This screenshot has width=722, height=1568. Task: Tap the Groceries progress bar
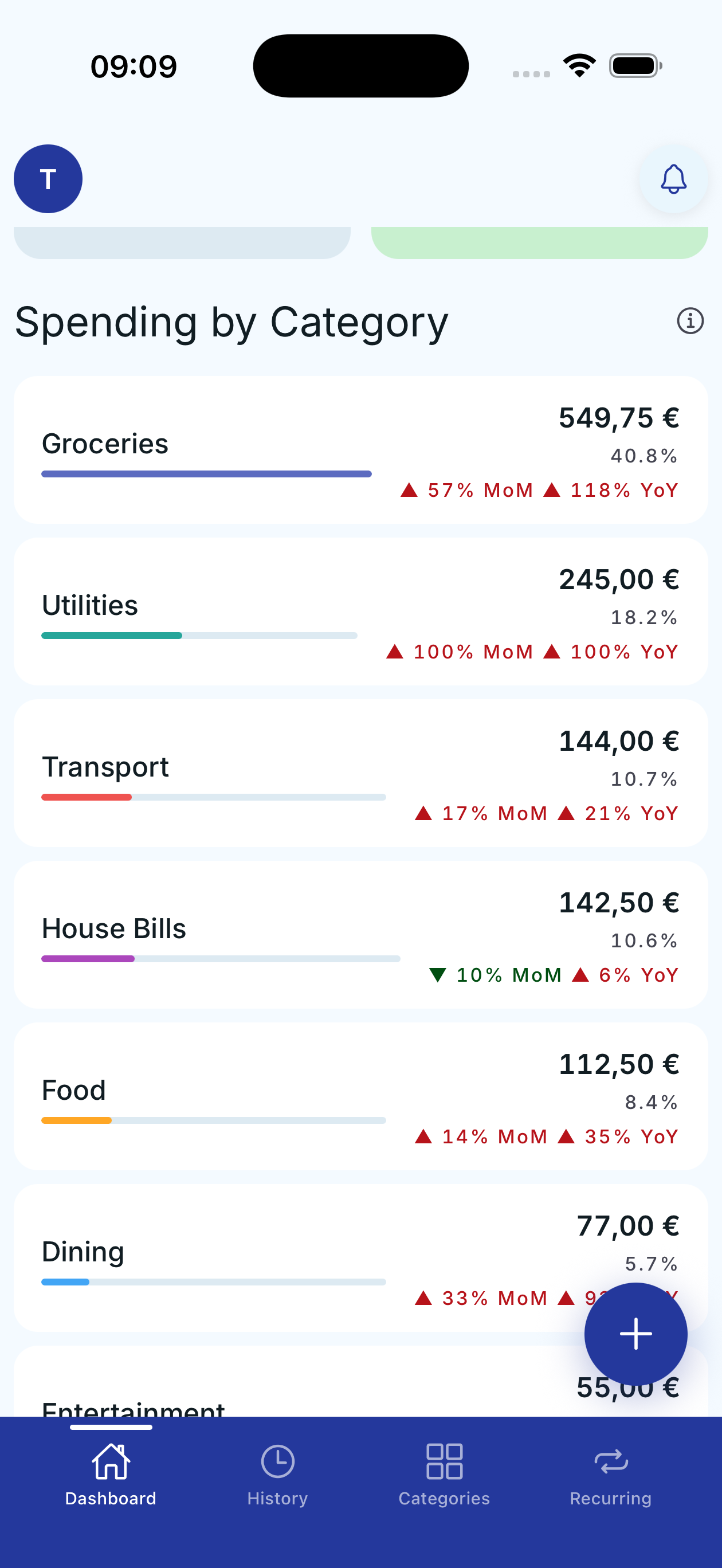(206, 473)
